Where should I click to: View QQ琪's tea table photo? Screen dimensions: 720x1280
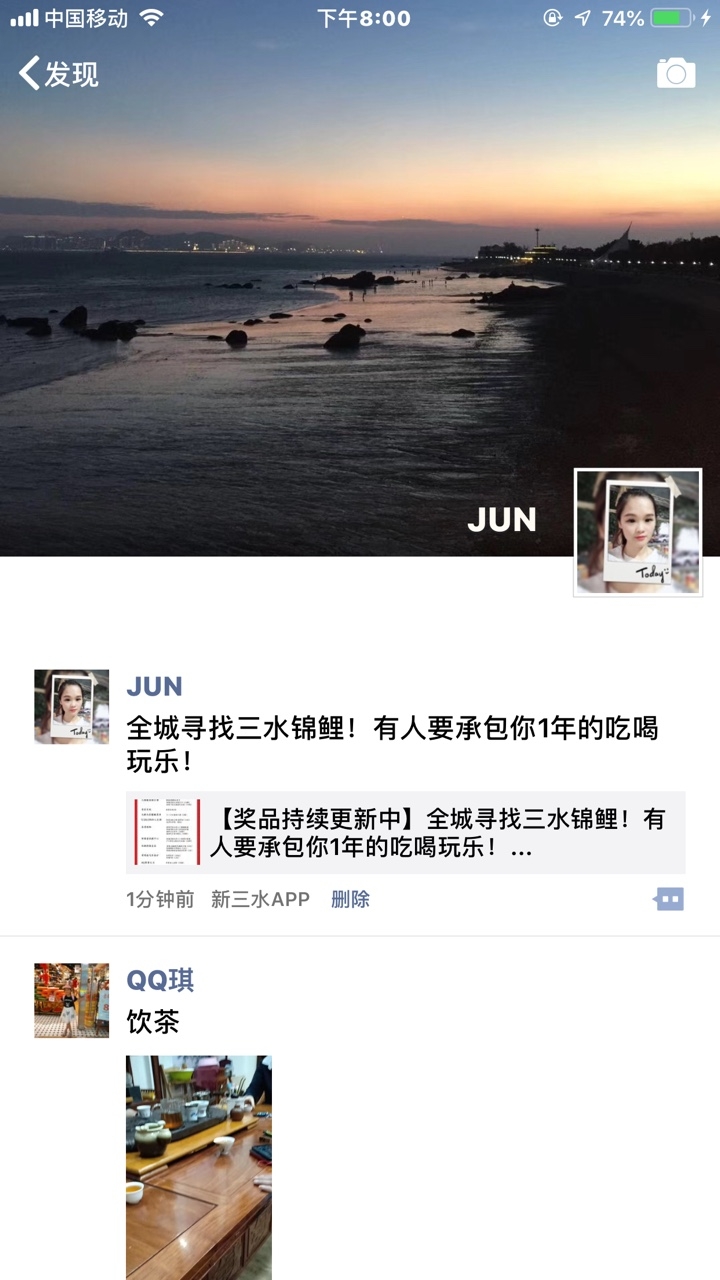click(199, 1165)
